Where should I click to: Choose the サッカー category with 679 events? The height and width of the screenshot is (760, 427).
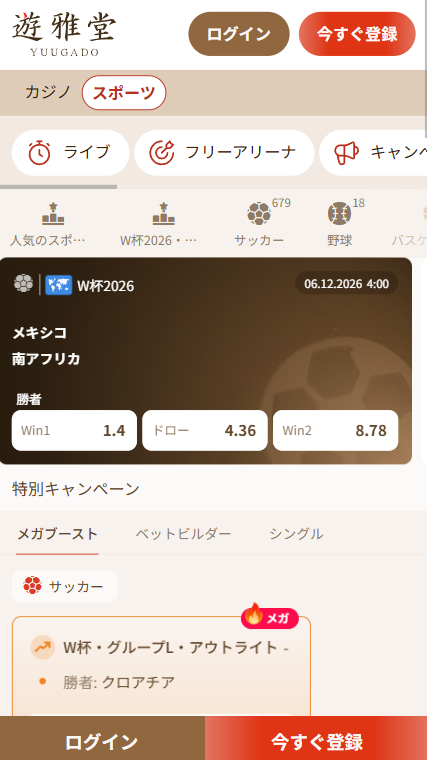pos(259,224)
